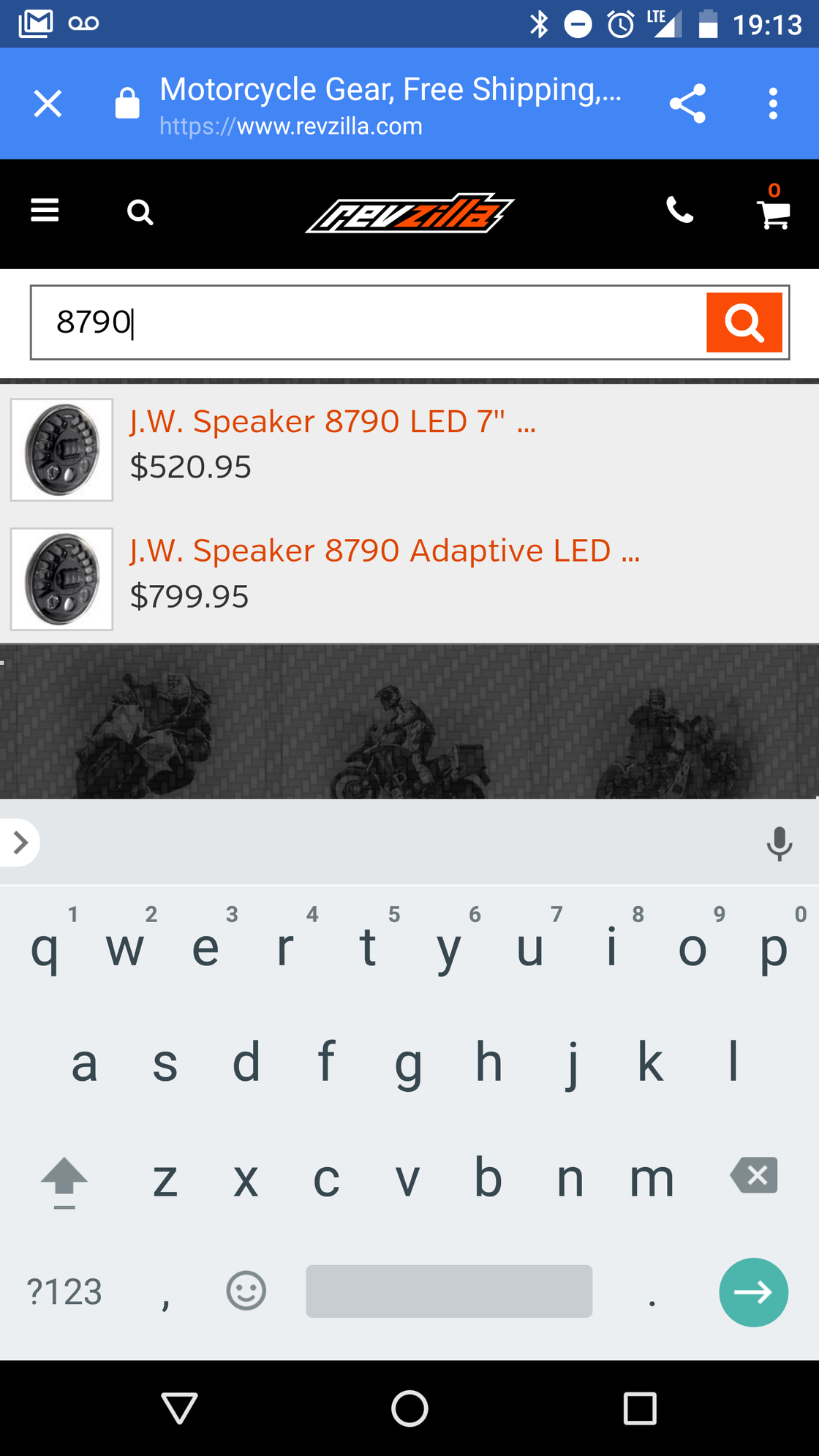
Task: Tap the keyboard go arrow key
Action: [753, 1292]
